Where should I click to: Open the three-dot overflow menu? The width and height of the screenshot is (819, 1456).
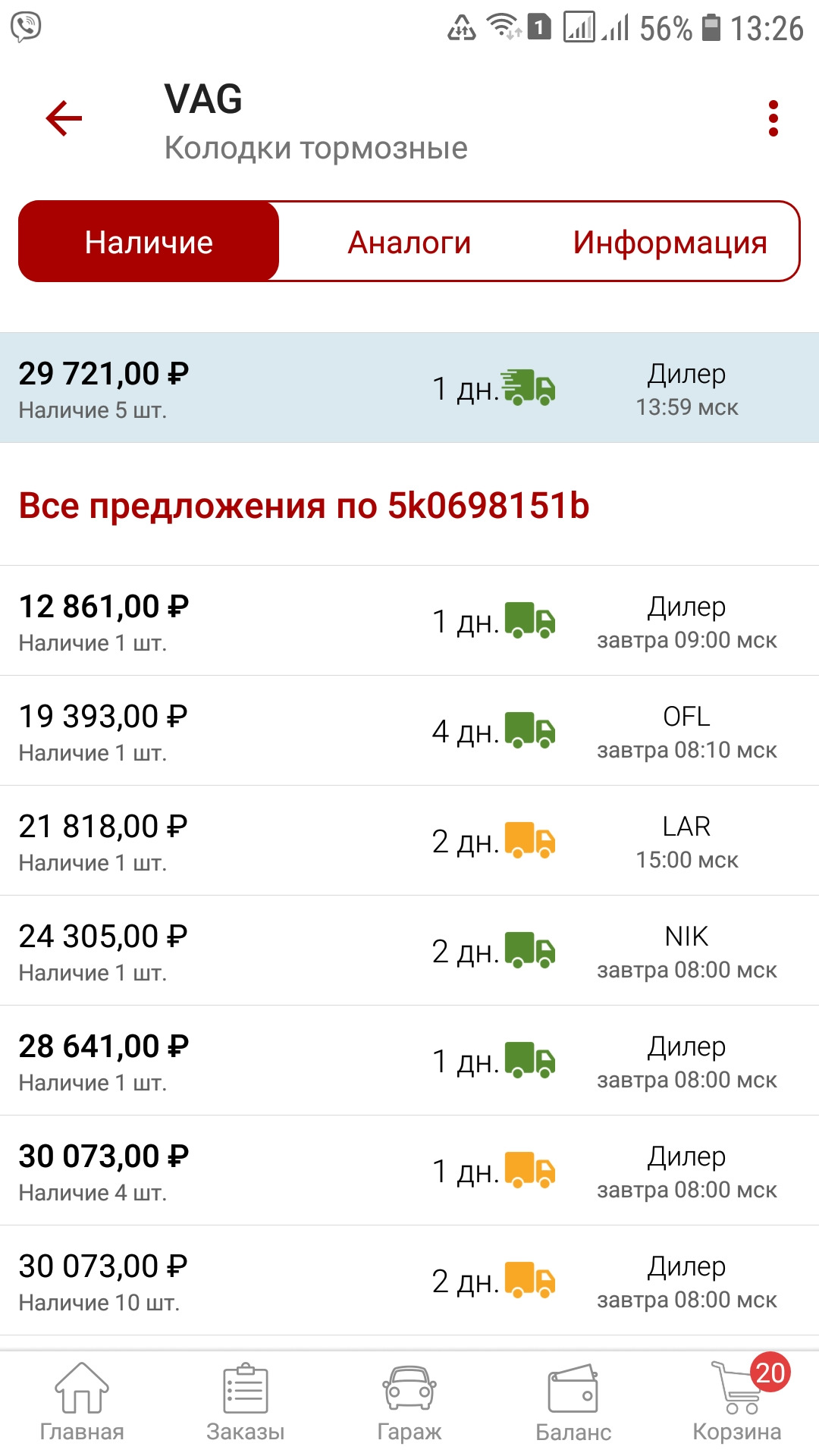click(773, 118)
